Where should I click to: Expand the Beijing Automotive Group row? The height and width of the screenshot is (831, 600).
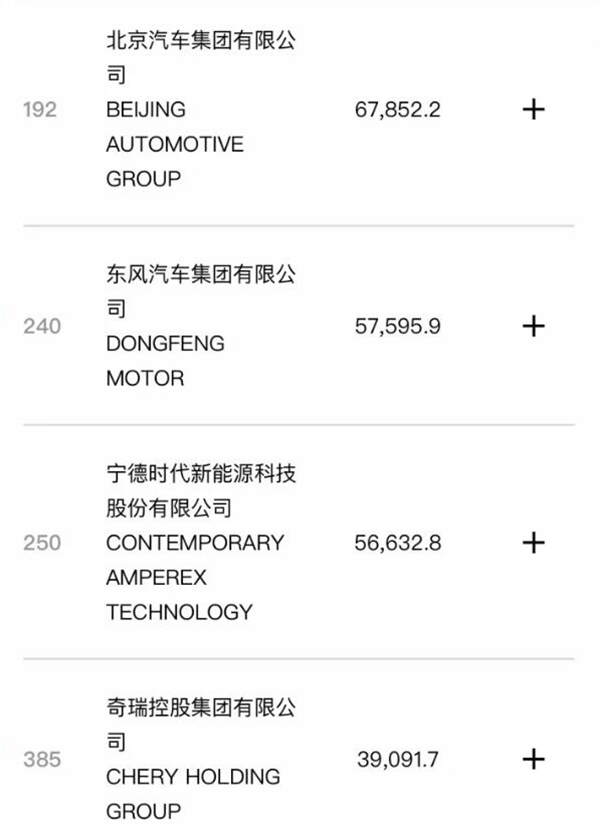pos(534,109)
